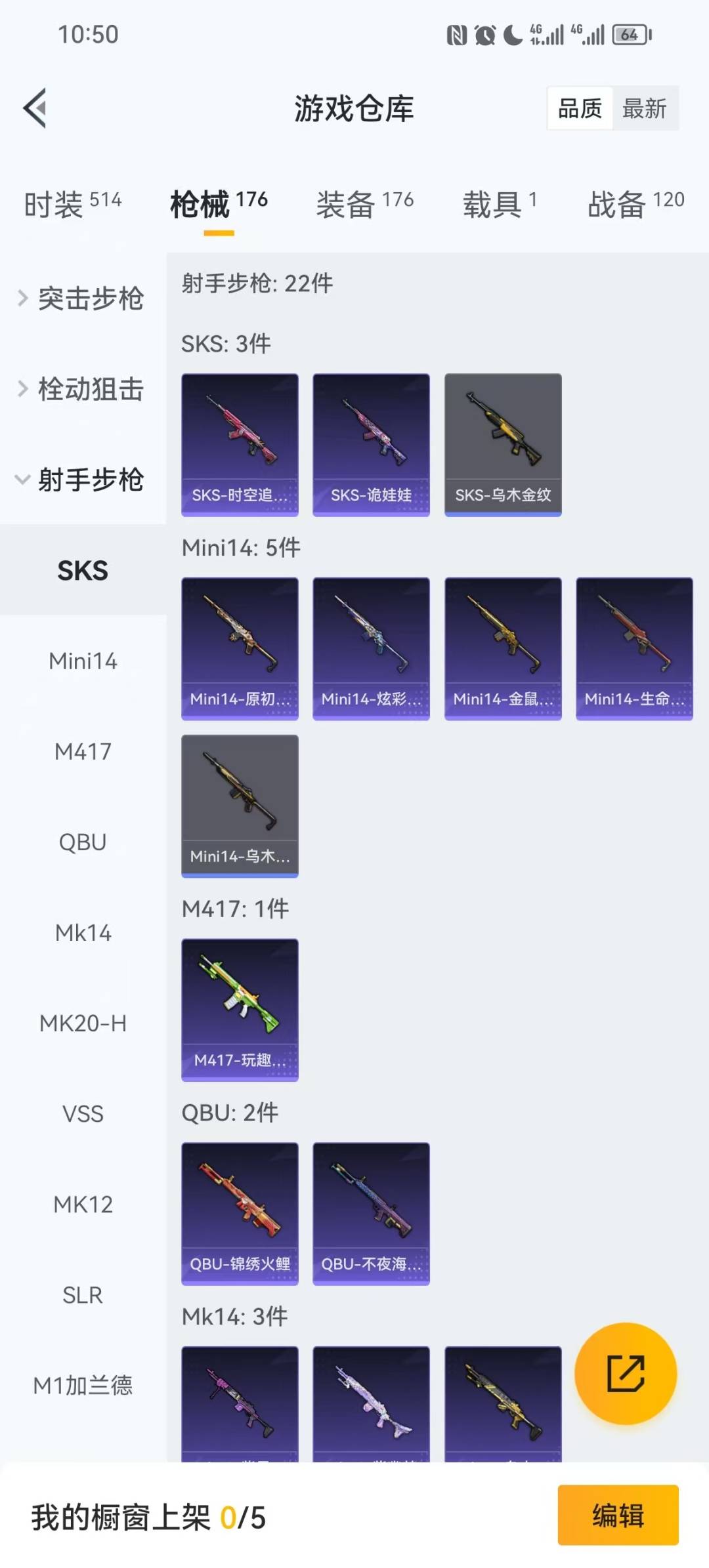
Task: View the M417-玩趣 skin tile
Action: click(x=240, y=1009)
